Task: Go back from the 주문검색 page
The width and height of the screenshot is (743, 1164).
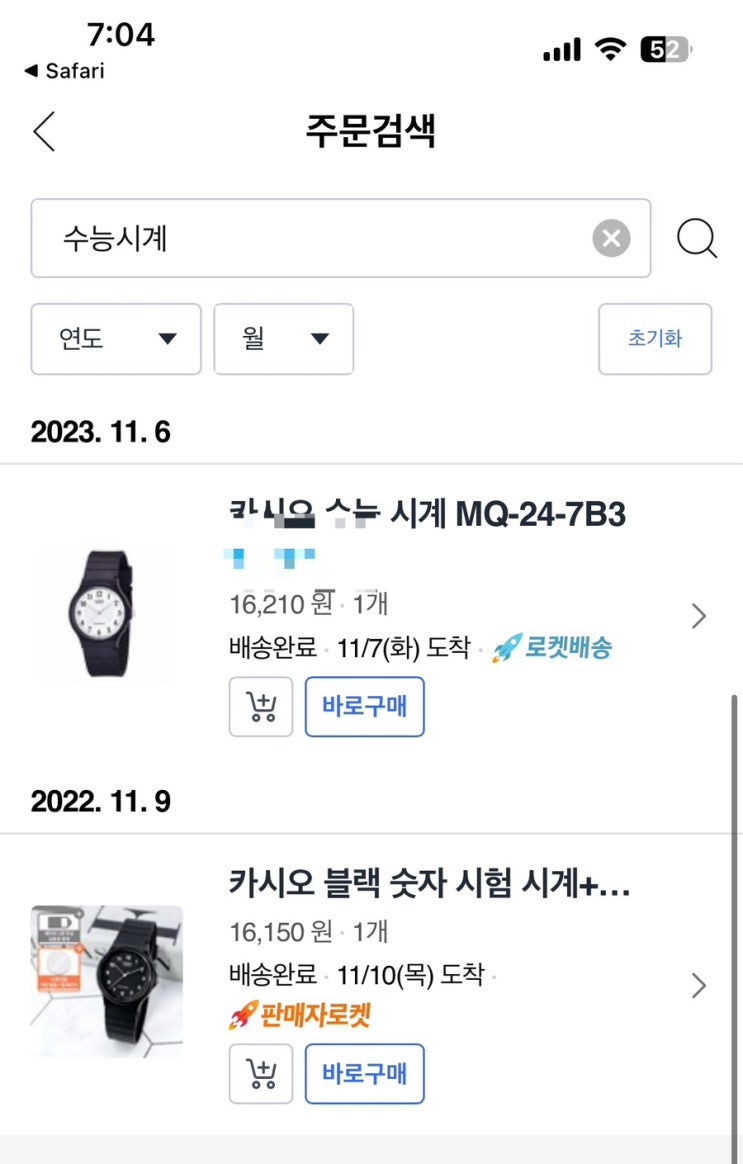Action: click(x=44, y=131)
